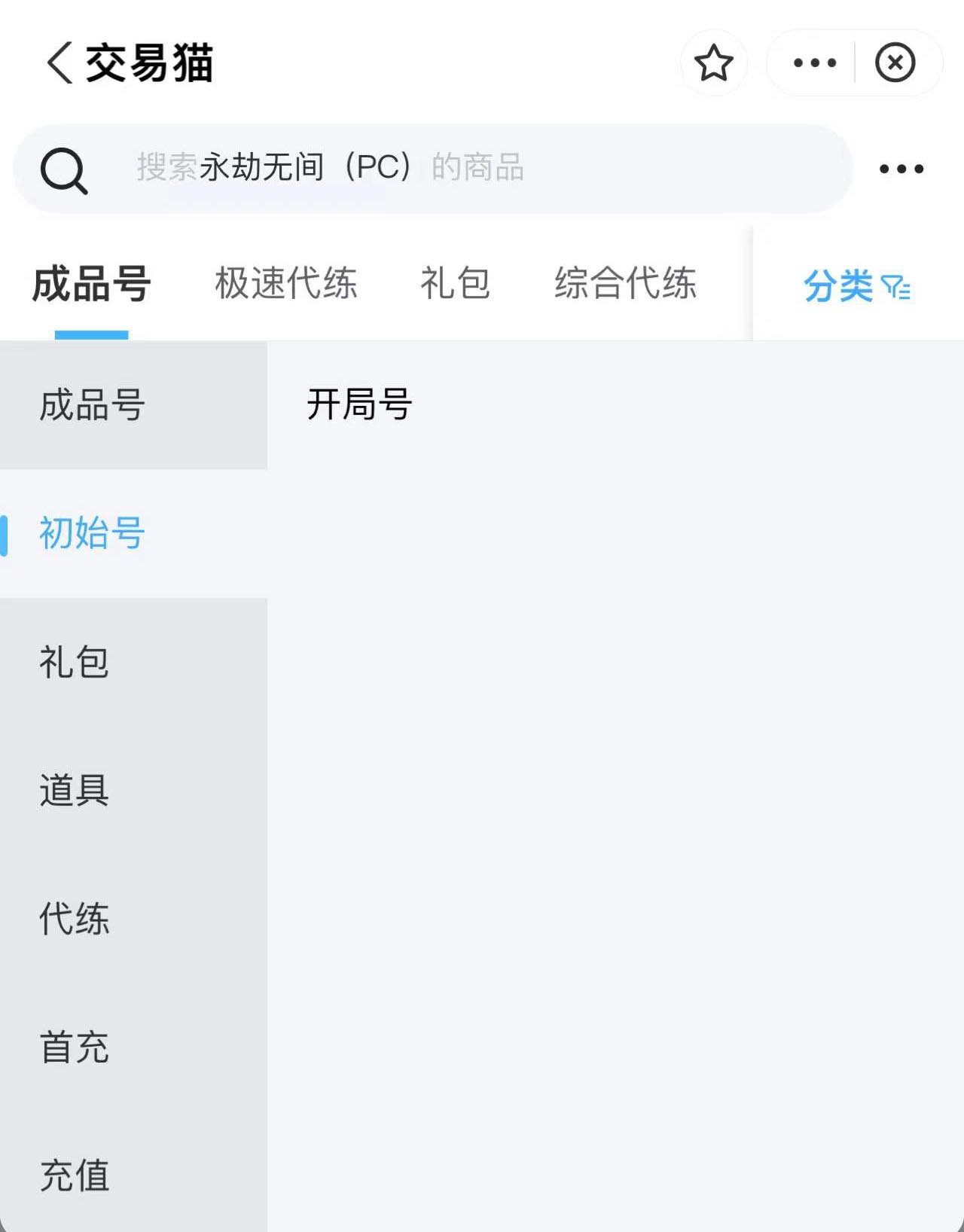Screen dimensions: 964x1232
Task: Switch to top 礼包 tab
Action: tap(455, 284)
